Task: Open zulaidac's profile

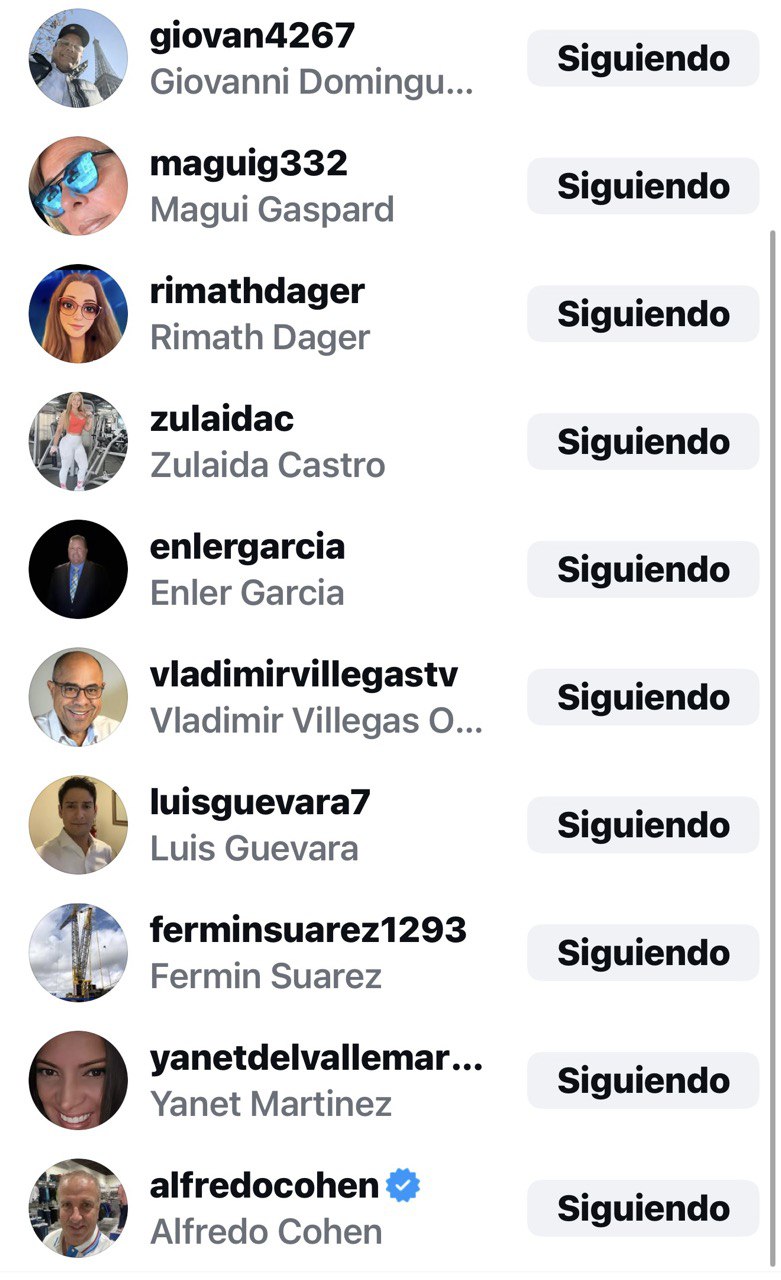Action: click(222, 419)
